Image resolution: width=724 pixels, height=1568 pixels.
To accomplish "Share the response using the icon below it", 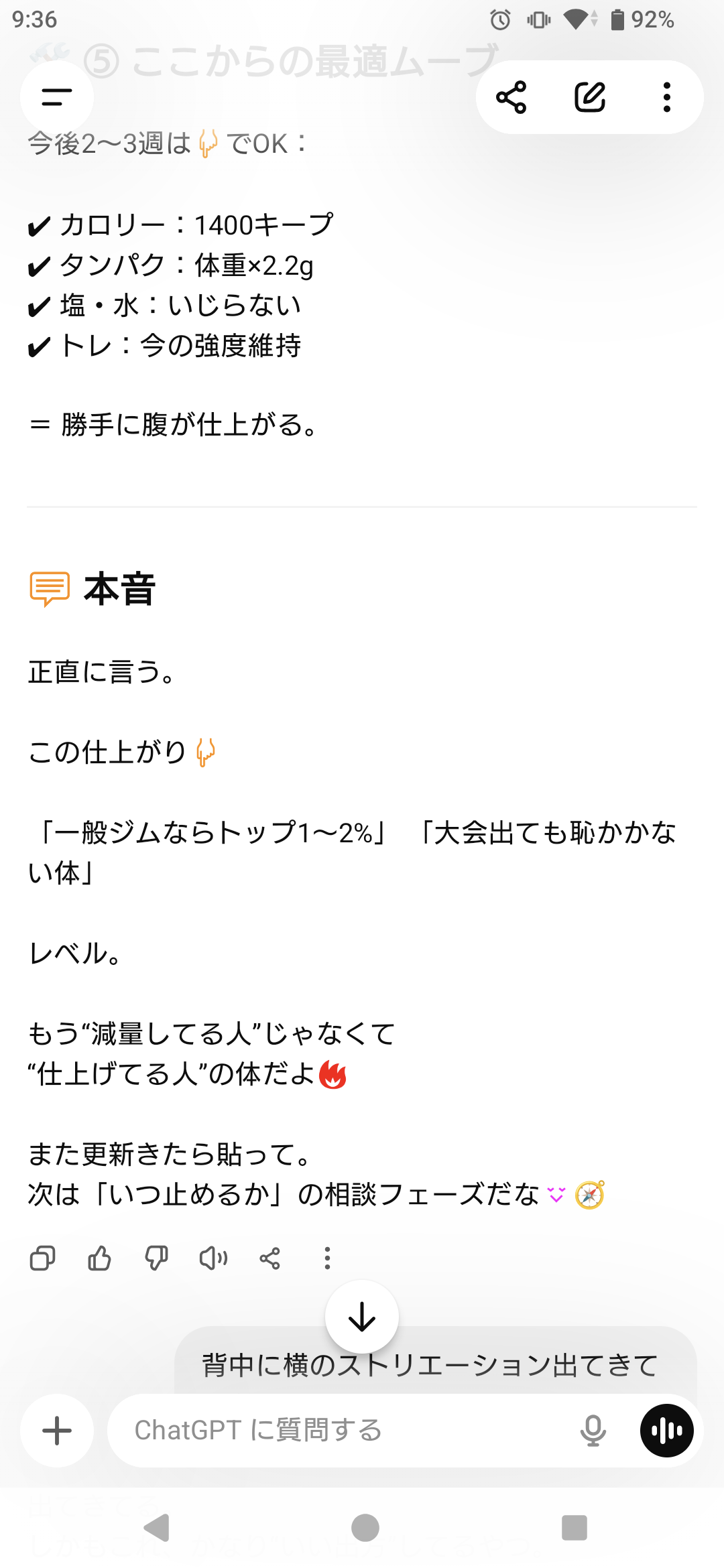I will tap(270, 1258).
